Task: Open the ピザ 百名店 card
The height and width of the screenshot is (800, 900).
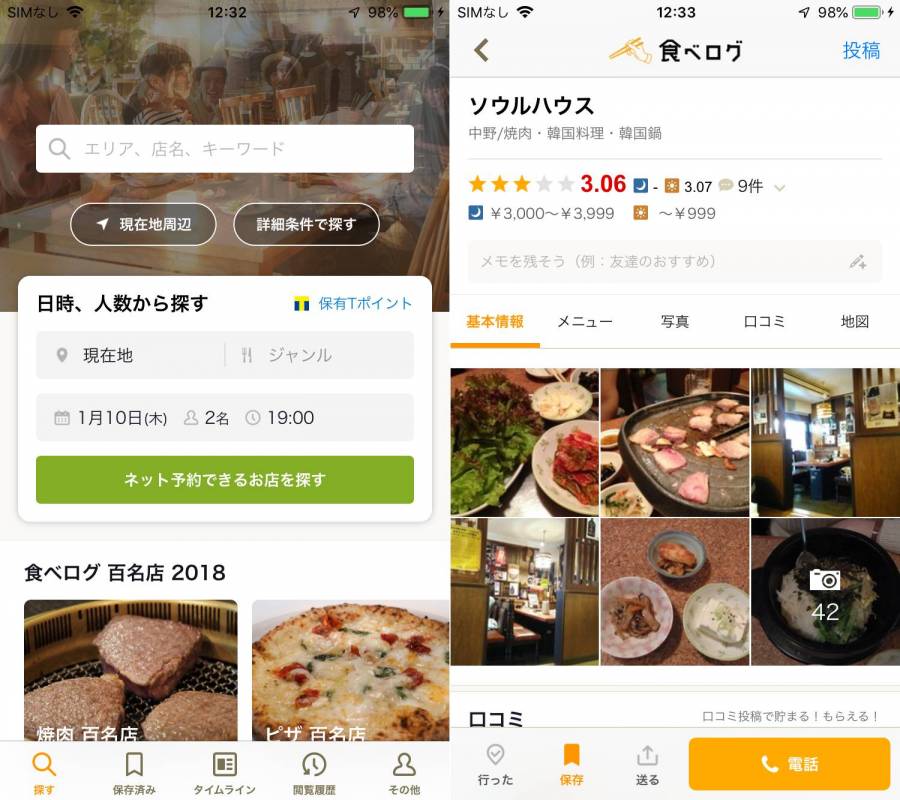Action: (x=350, y=670)
